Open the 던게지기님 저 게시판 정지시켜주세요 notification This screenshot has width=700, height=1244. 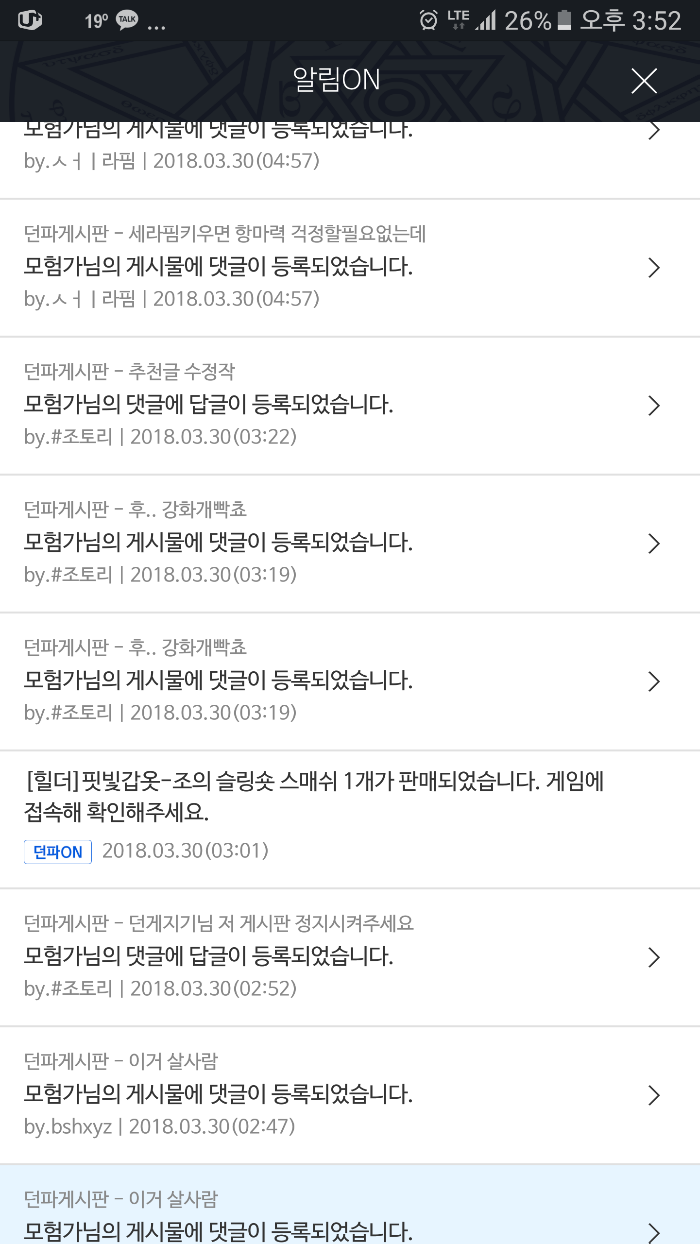click(350, 957)
